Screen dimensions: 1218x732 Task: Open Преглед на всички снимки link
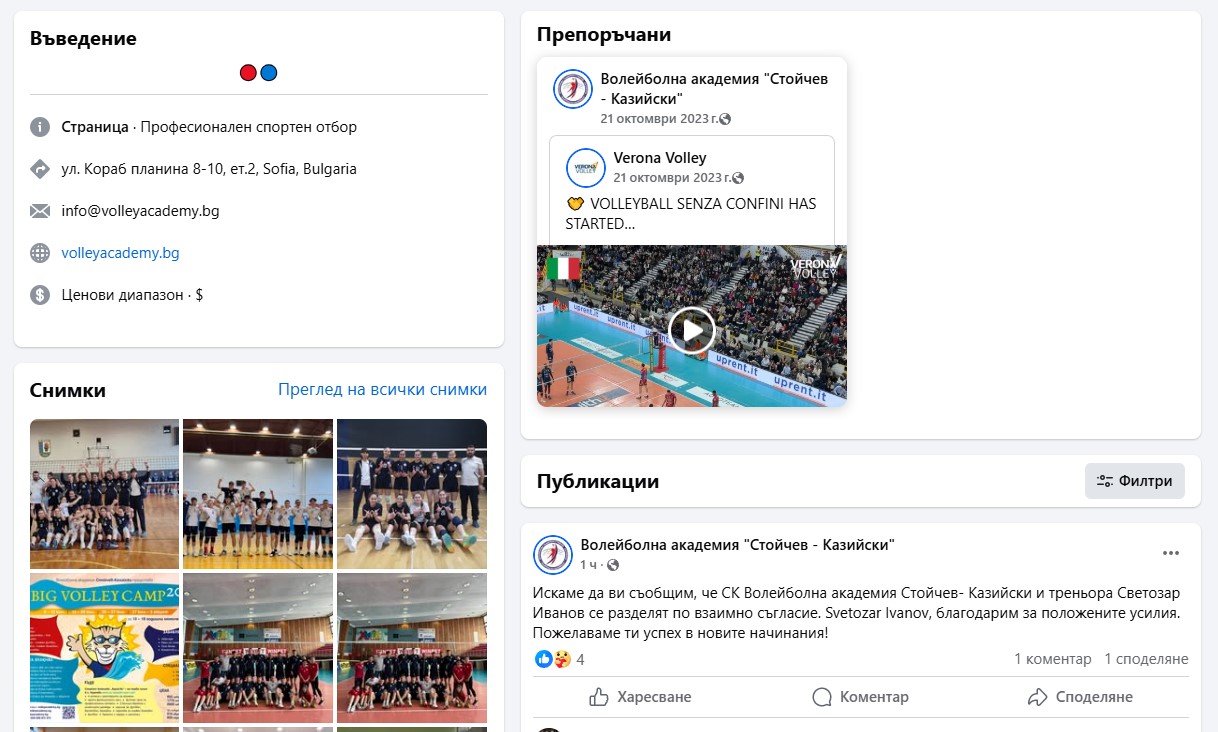382,390
